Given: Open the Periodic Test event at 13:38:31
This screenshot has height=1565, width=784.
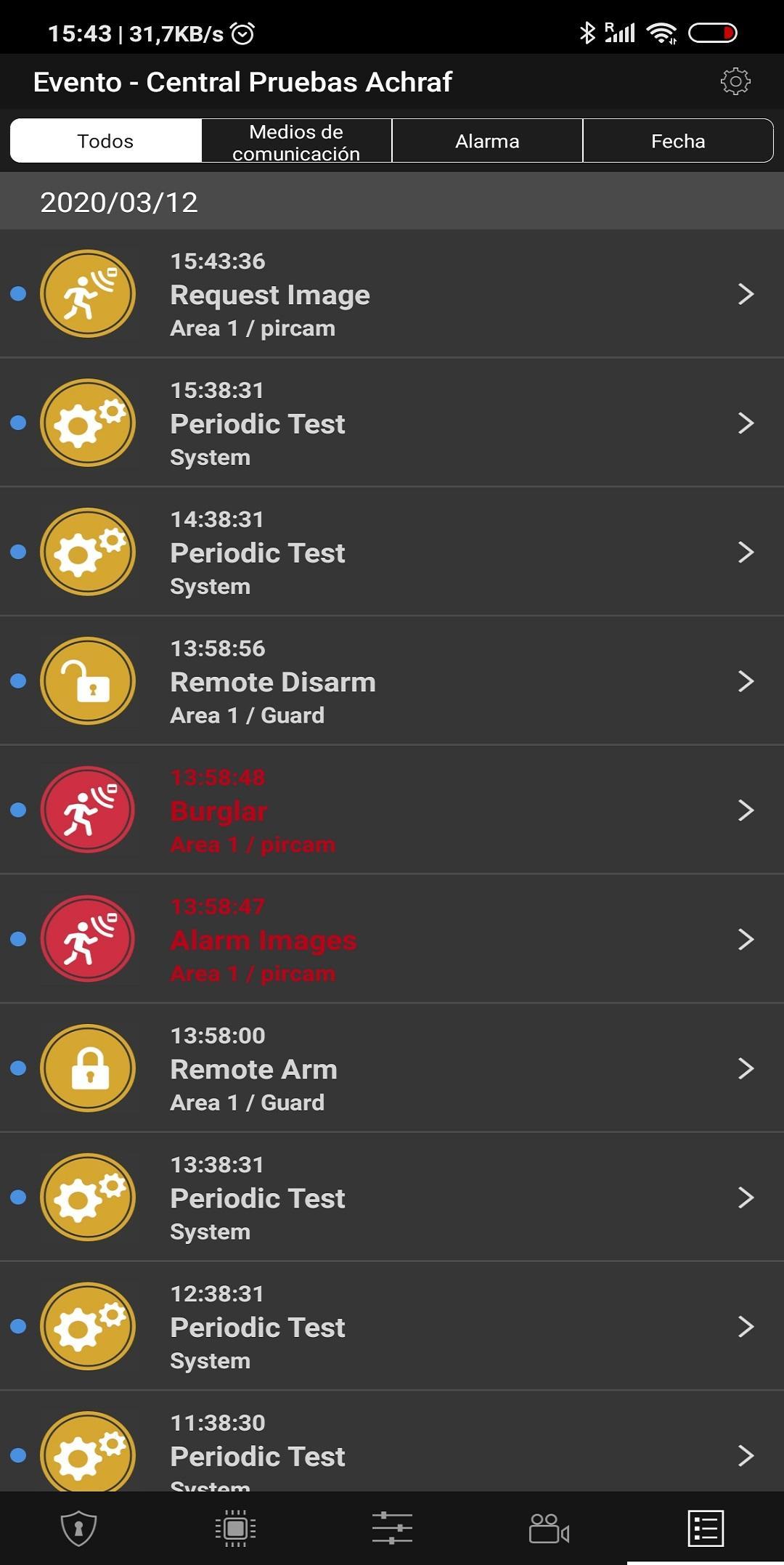Looking at the screenshot, I should click(x=392, y=1198).
